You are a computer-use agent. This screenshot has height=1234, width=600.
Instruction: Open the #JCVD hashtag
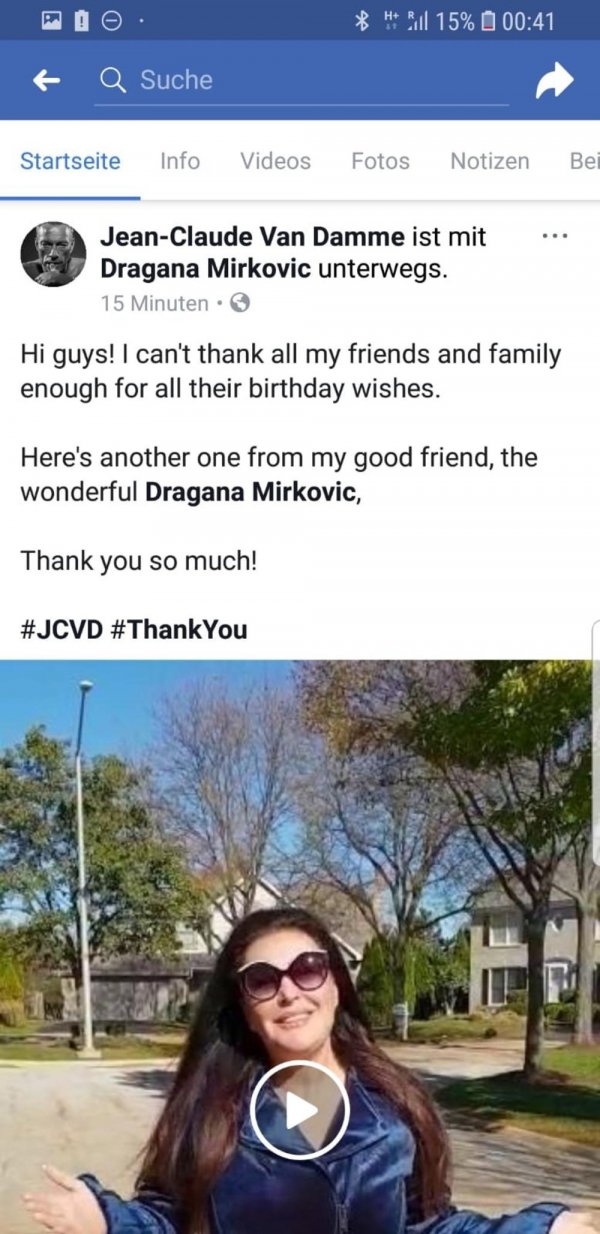pos(61,630)
